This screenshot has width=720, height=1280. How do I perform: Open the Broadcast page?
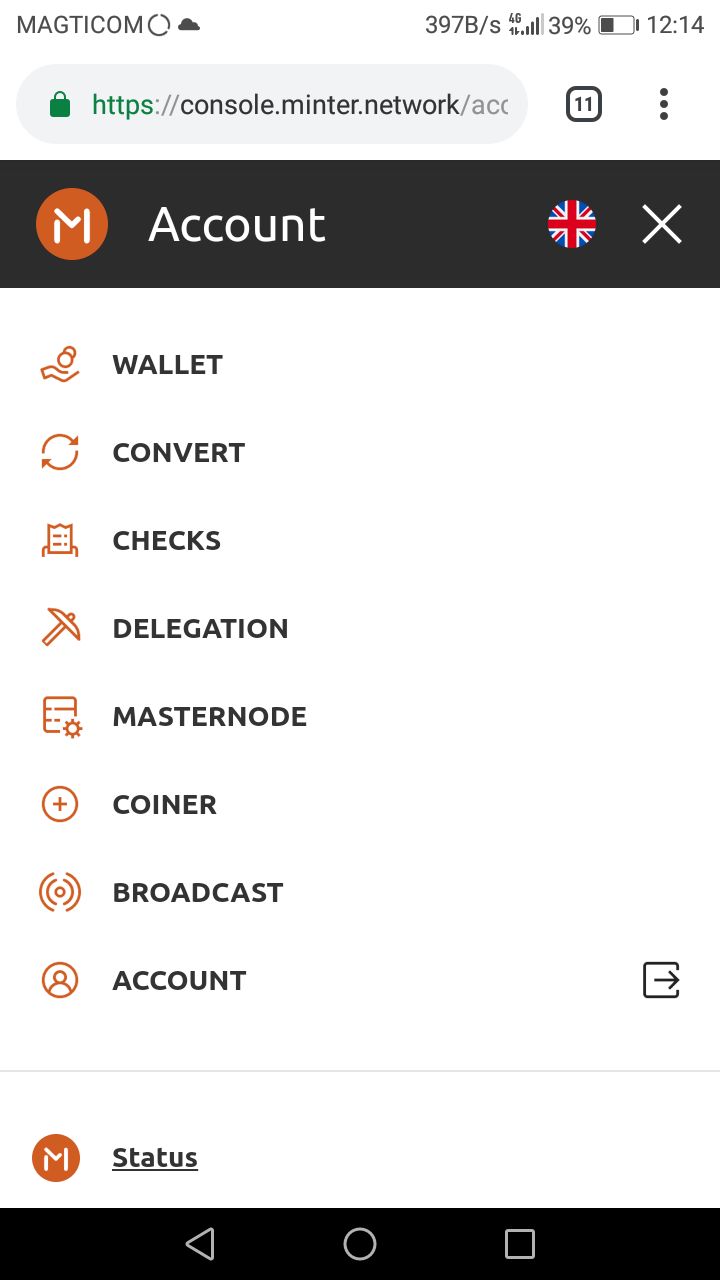197,893
